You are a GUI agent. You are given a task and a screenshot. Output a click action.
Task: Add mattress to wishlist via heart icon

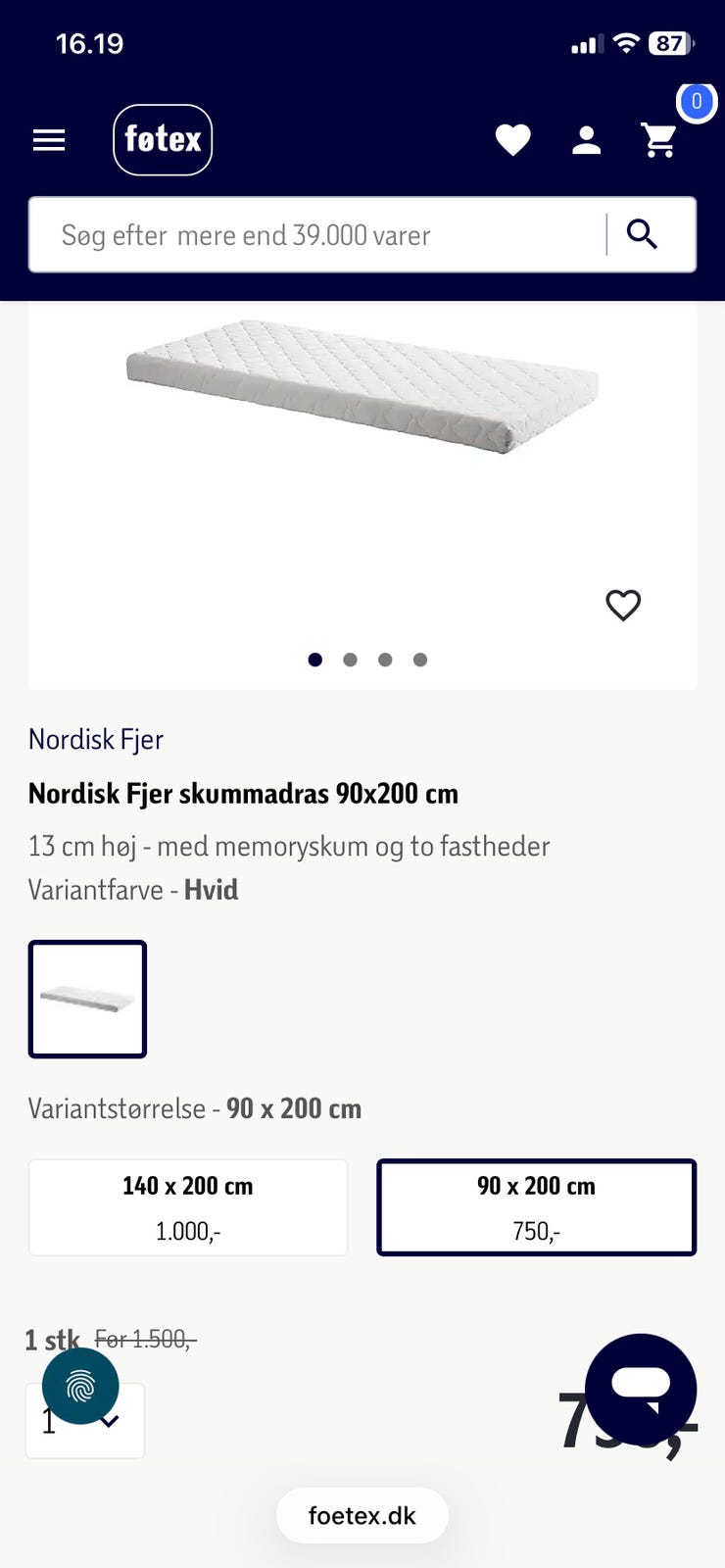(623, 606)
